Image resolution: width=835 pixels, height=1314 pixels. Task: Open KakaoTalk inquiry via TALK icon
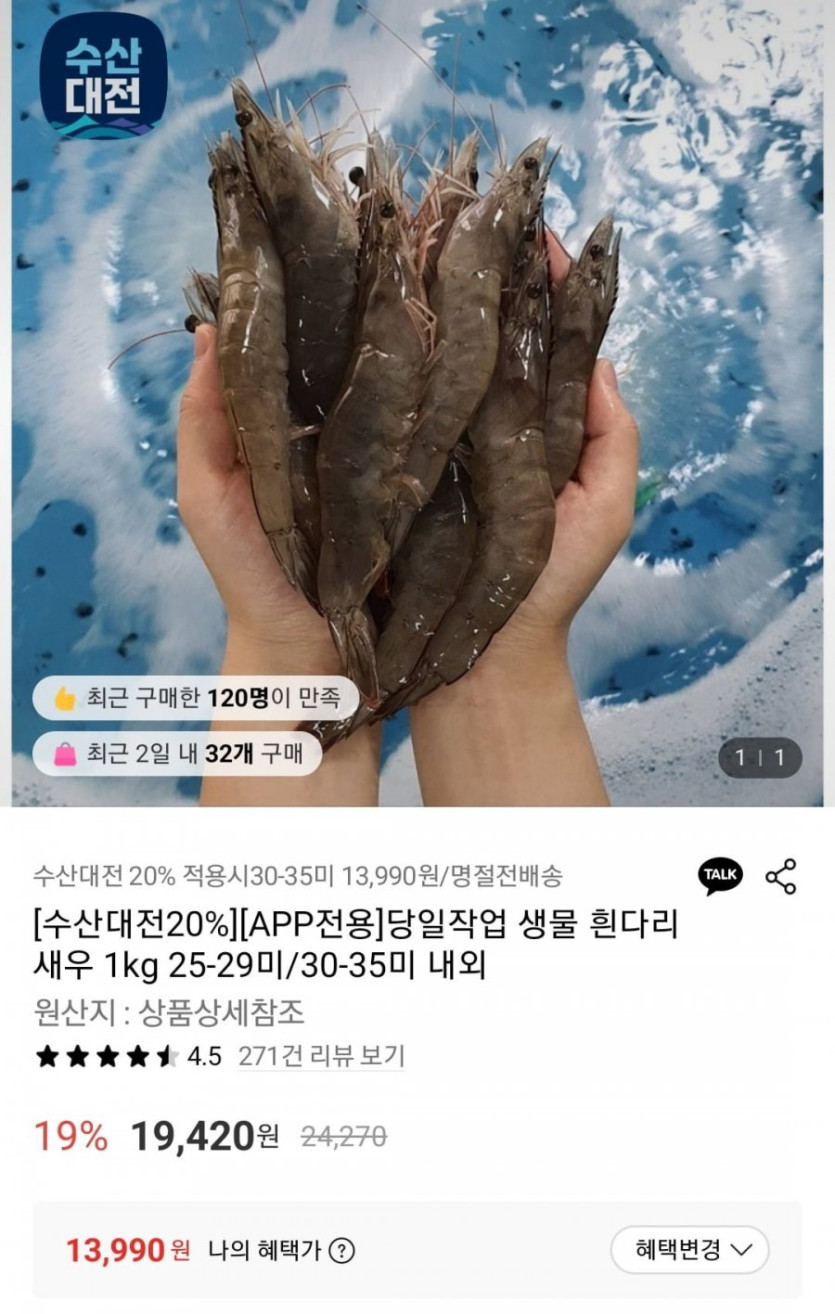pyautogui.click(x=720, y=876)
